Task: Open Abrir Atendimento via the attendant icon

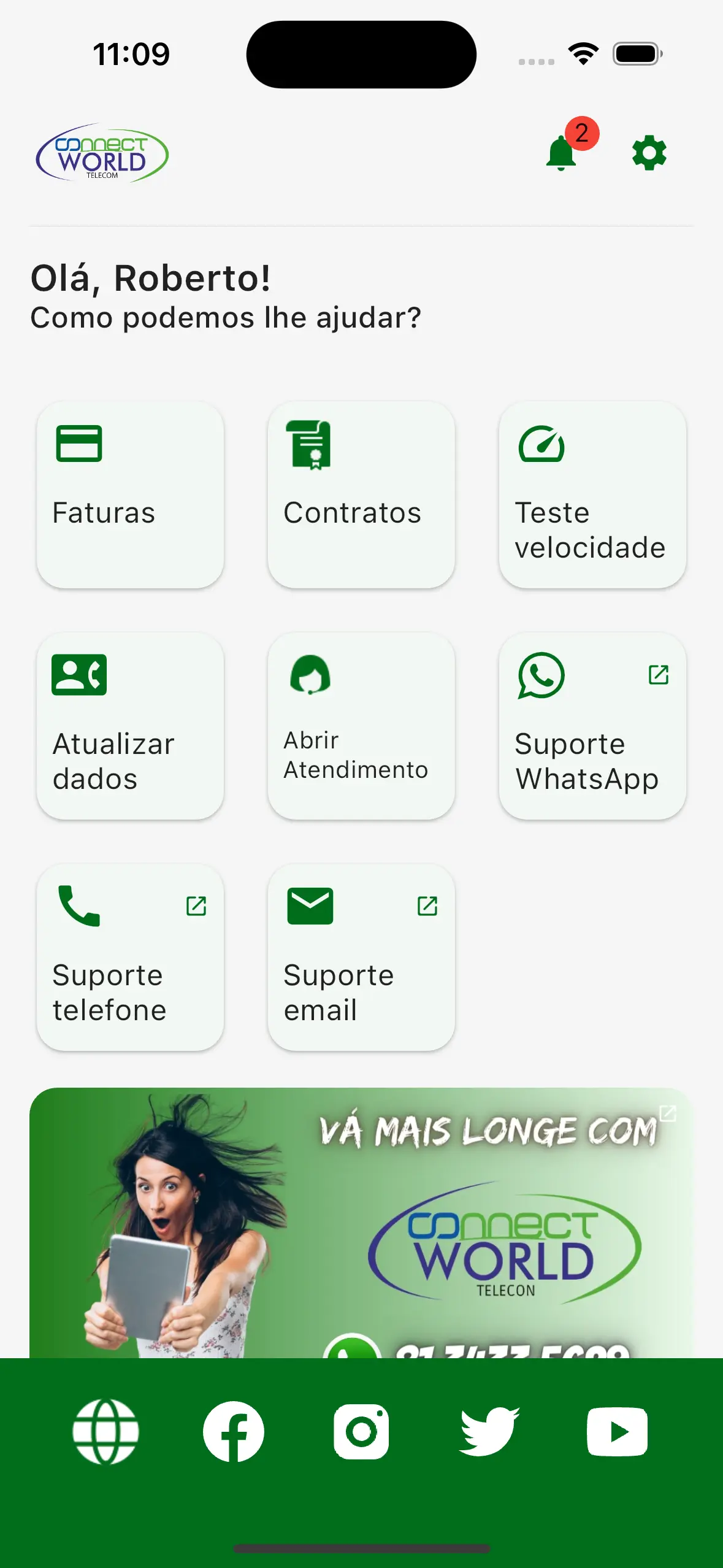Action: [x=310, y=677]
